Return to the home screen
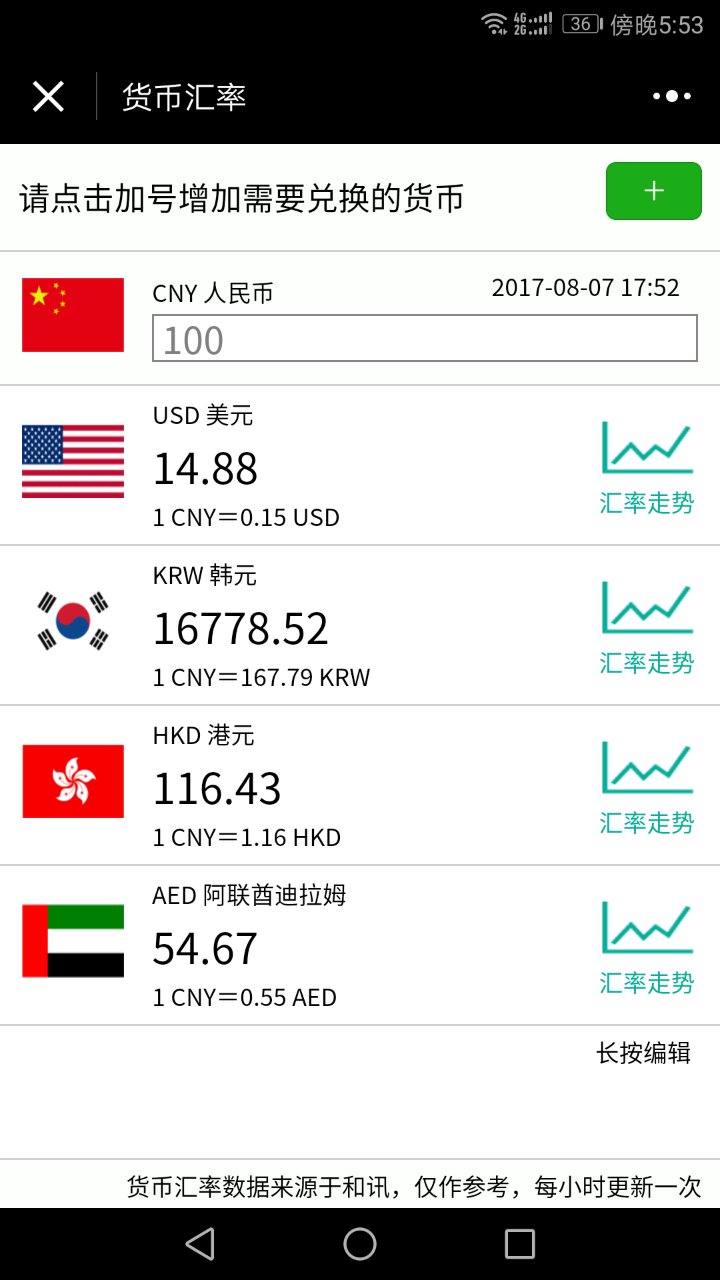The height and width of the screenshot is (1280, 720). click(360, 1243)
